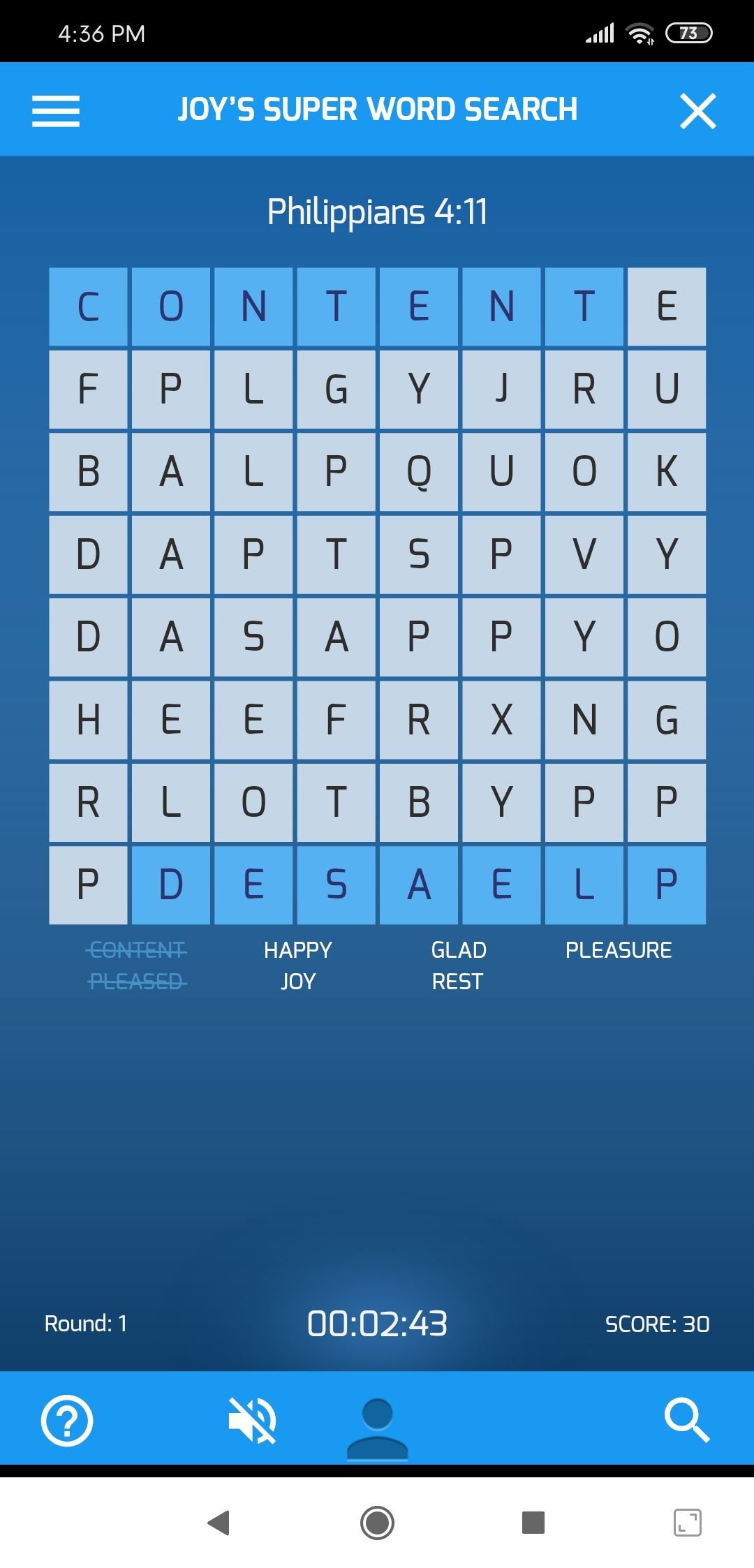Open the help question mark

click(x=67, y=1420)
